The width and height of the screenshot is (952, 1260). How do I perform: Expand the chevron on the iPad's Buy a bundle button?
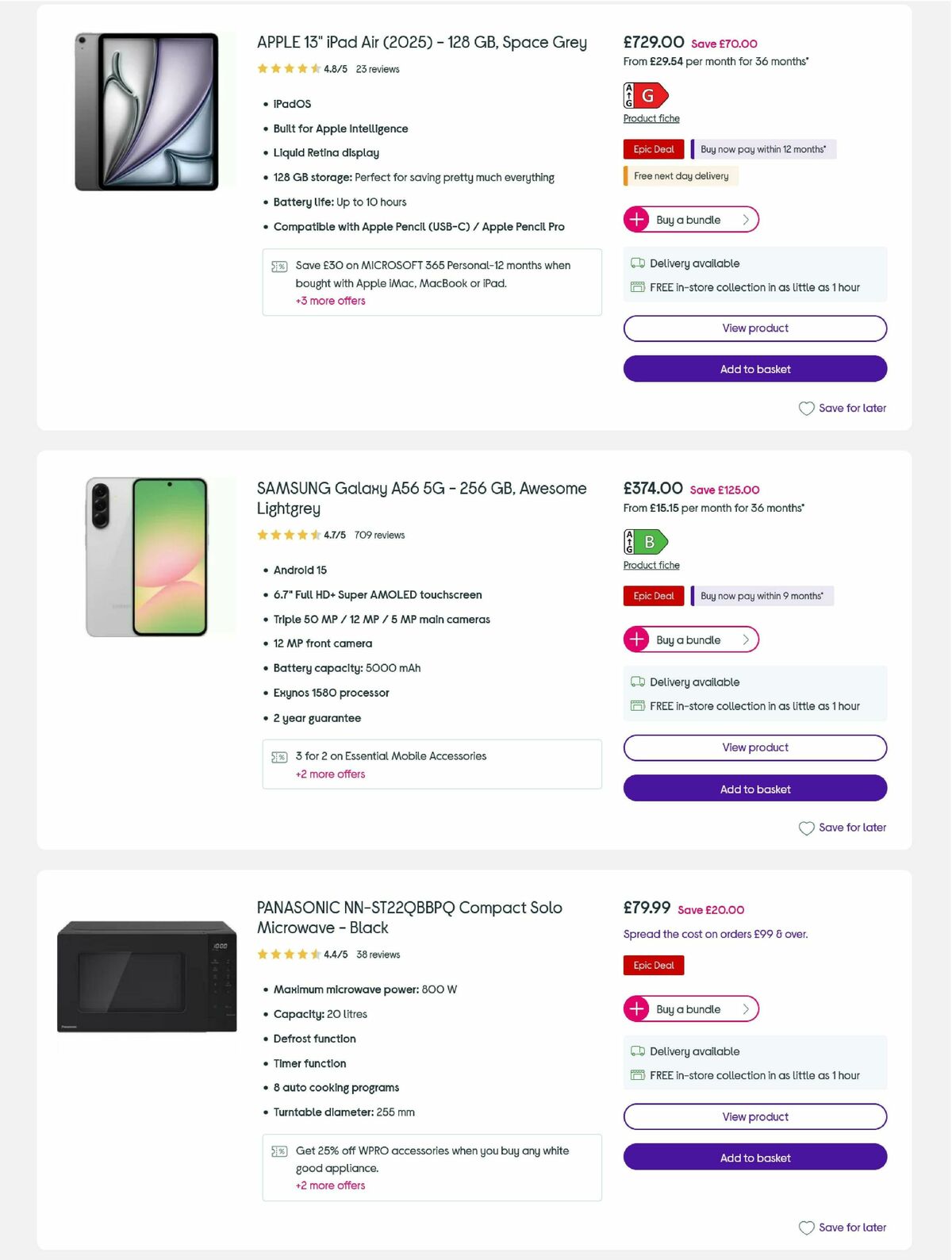(x=745, y=219)
